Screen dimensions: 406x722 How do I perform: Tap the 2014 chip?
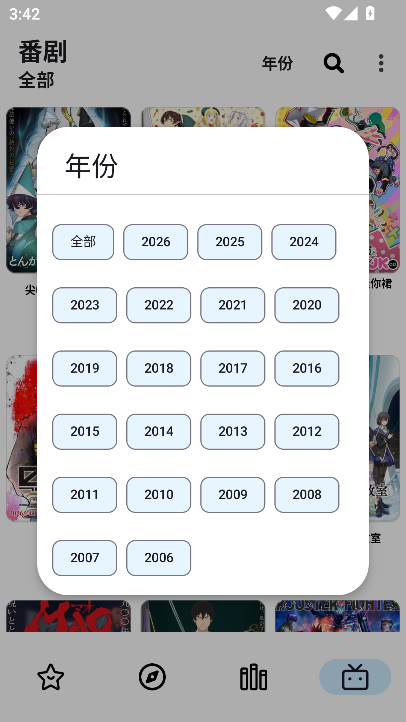pos(158,431)
